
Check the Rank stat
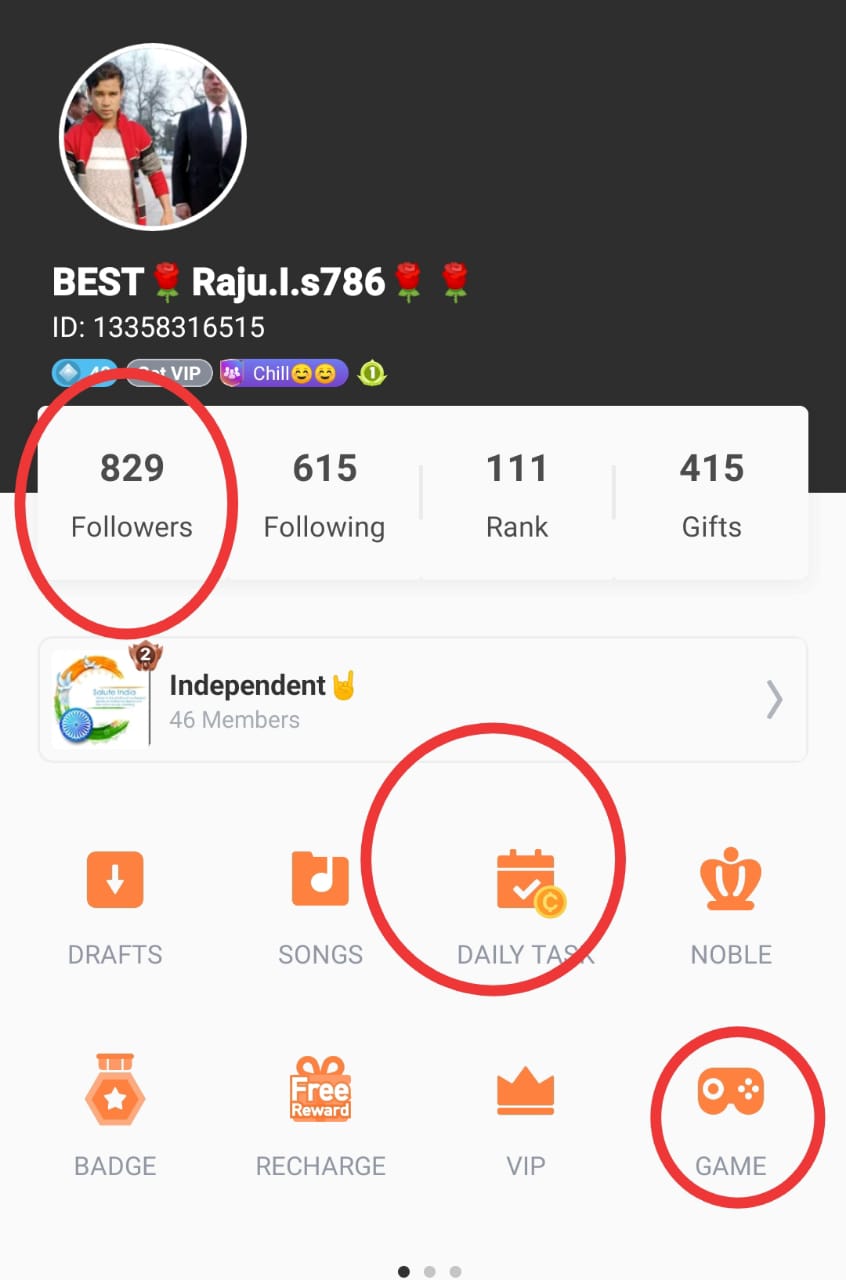517,494
